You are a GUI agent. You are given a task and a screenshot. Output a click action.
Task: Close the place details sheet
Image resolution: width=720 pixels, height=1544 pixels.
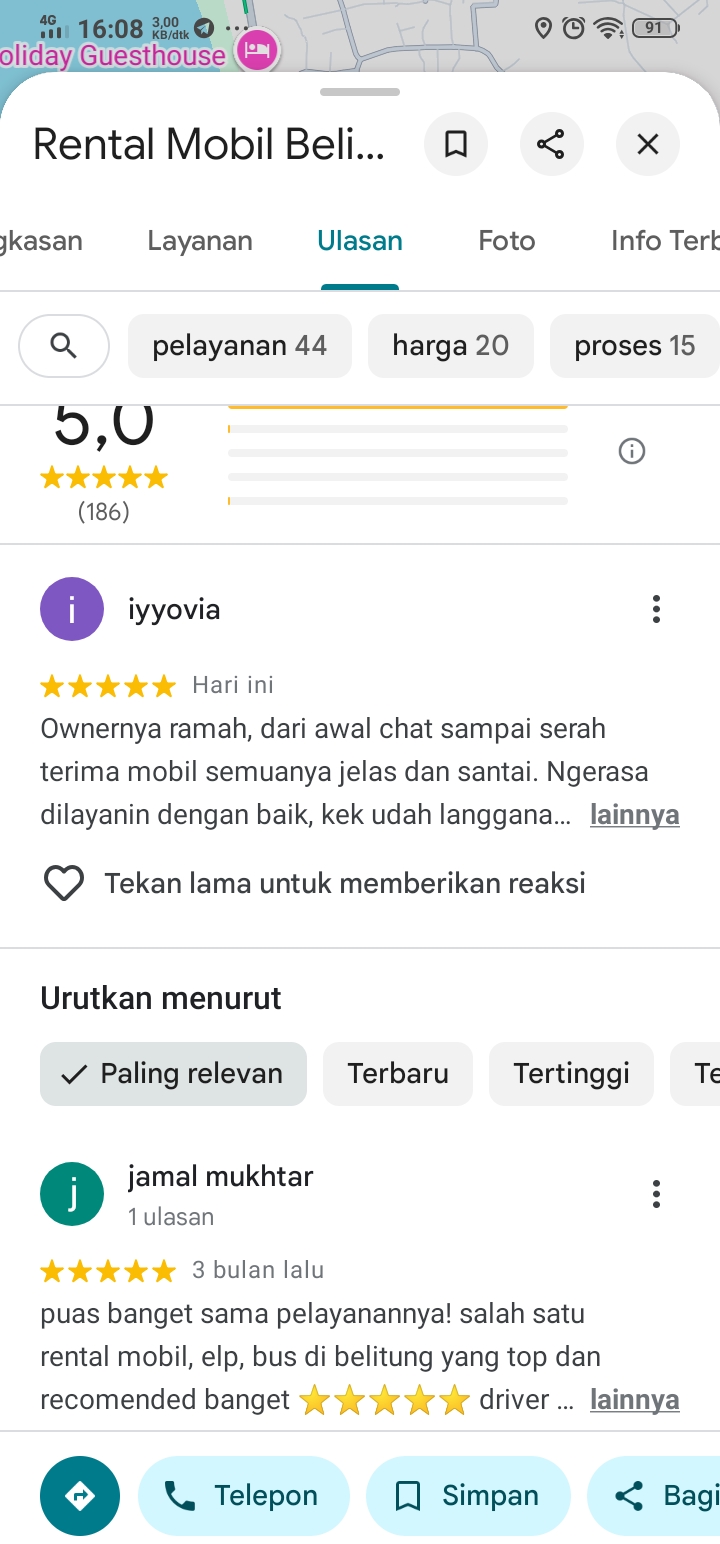pyautogui.click(x=648, y=145)
